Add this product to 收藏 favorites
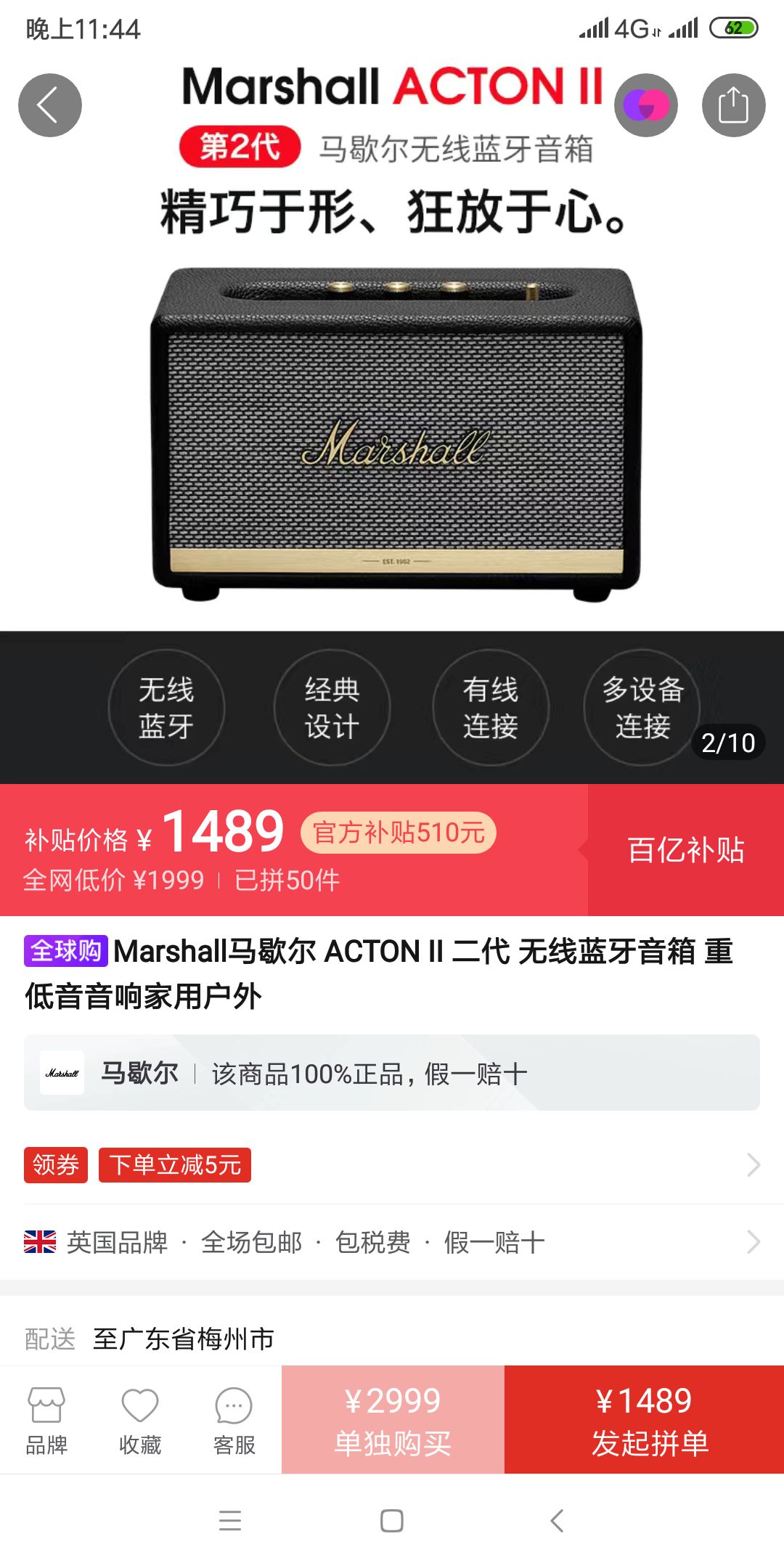784x1568 pixels. point(140,1420)
